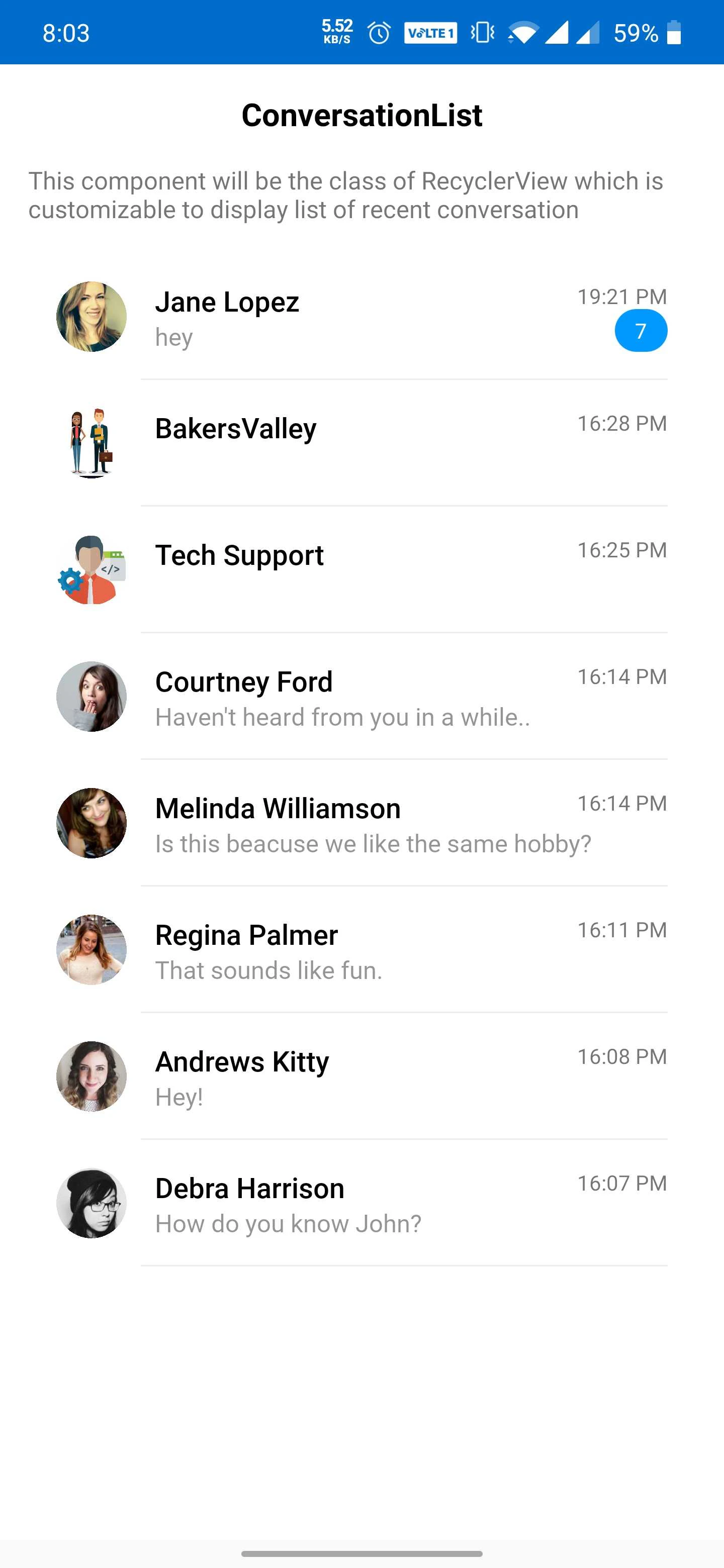Open the chat with Courtney Ford

point(361,697)
